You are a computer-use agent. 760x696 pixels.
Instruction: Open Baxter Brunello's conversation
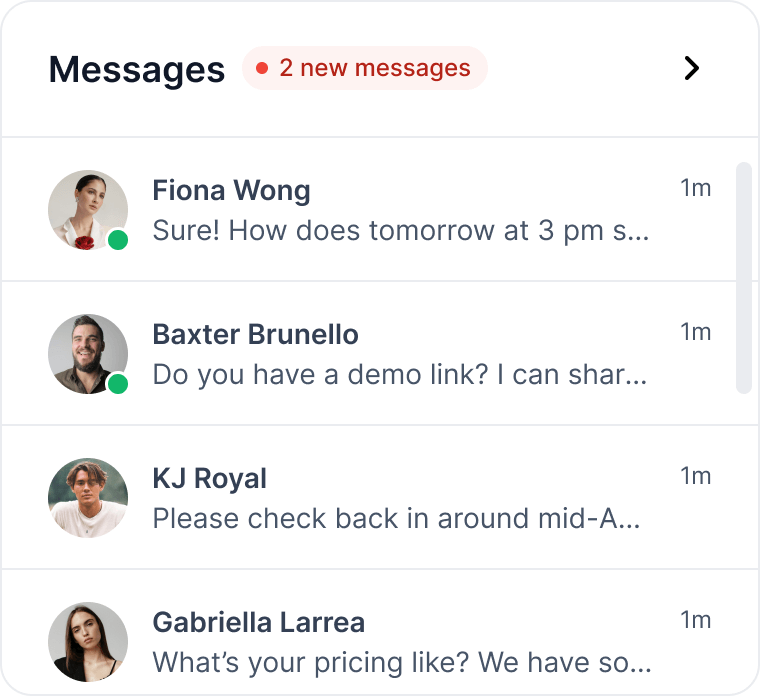point(400,354)
